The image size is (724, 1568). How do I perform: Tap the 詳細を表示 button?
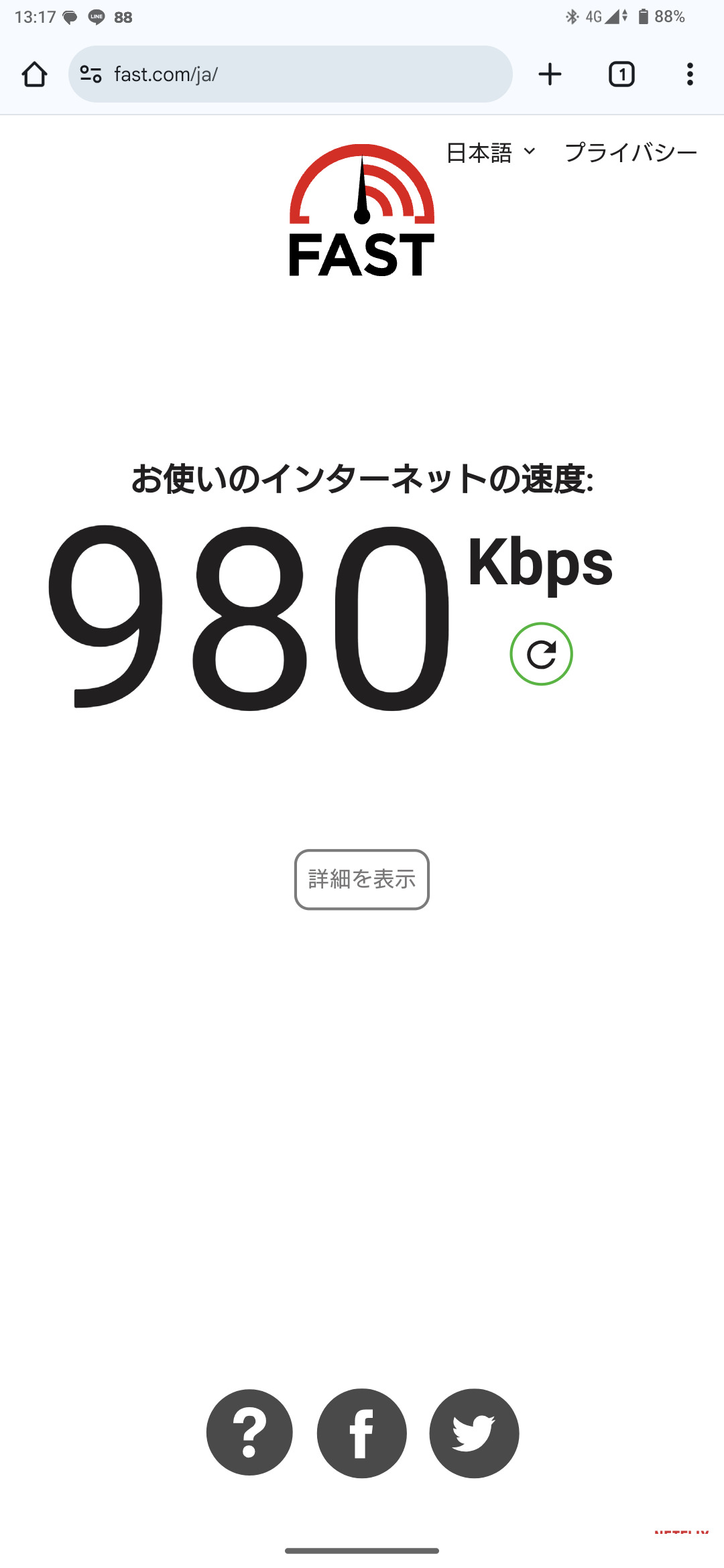pyautogui.click(x=362, y=879)
